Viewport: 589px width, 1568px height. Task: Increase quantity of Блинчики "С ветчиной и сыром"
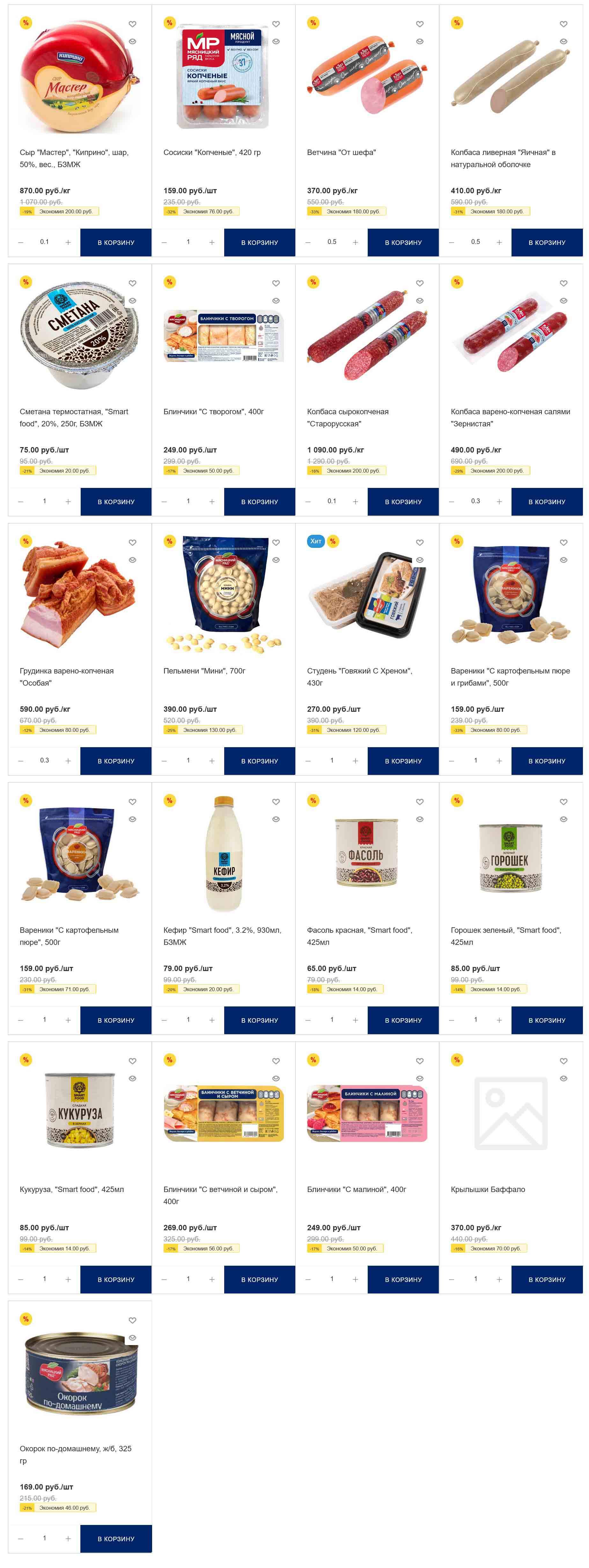tap(212, 1279)
